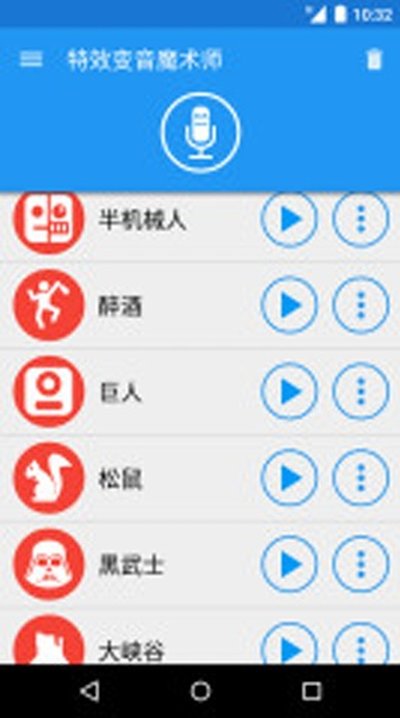
Task: Play the 半机械人 voice effect
Action: pos(289,219)
